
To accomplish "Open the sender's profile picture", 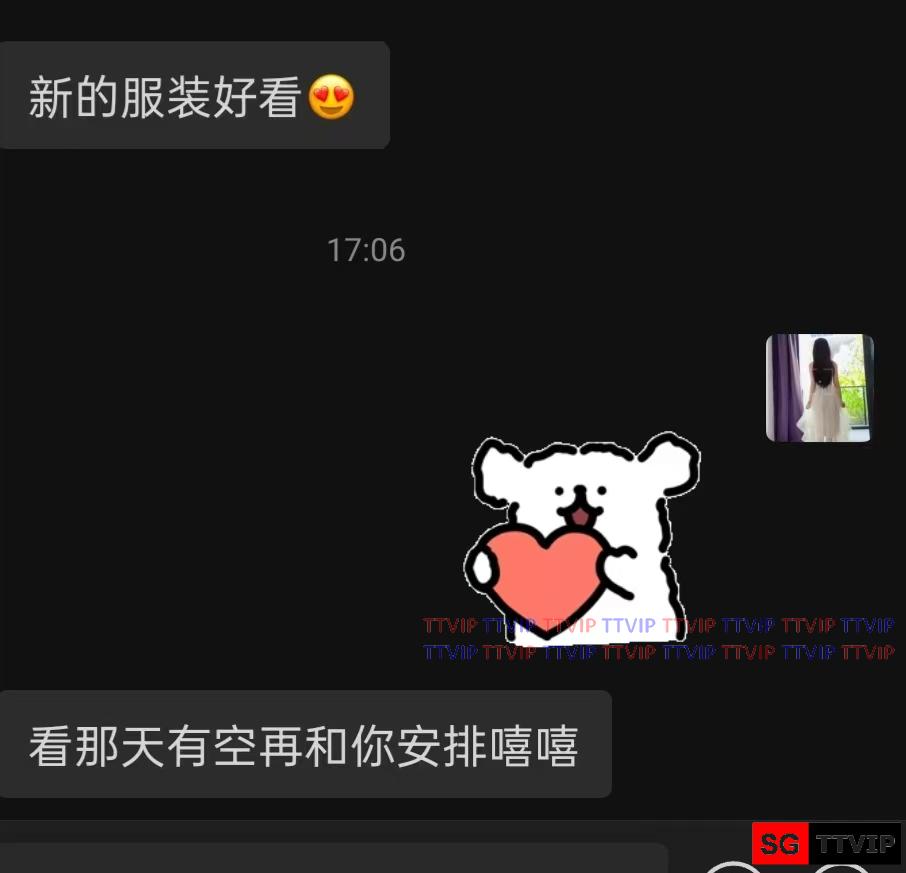I will click(819, 388).
